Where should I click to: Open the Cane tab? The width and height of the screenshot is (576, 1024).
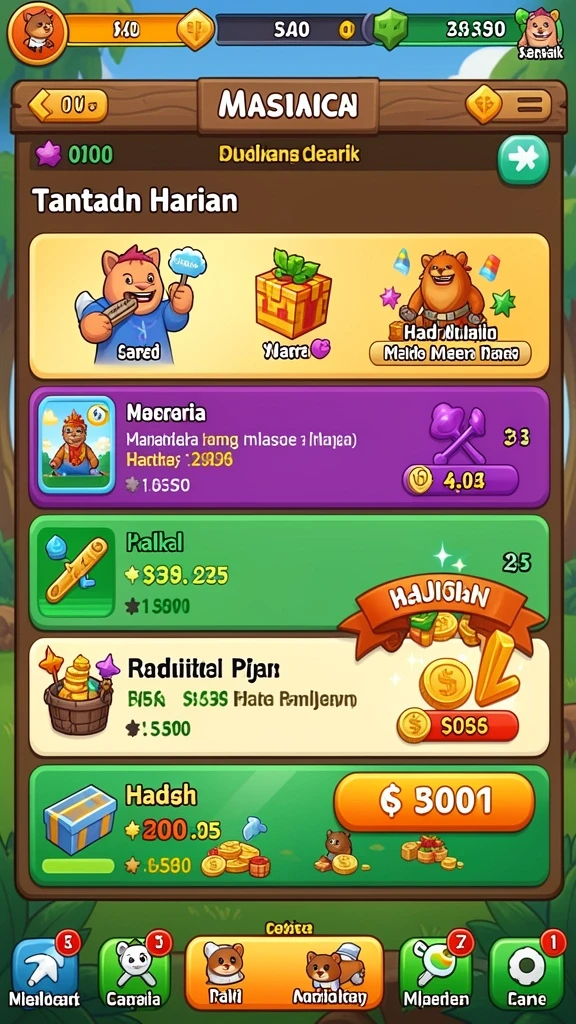[526, 972]
